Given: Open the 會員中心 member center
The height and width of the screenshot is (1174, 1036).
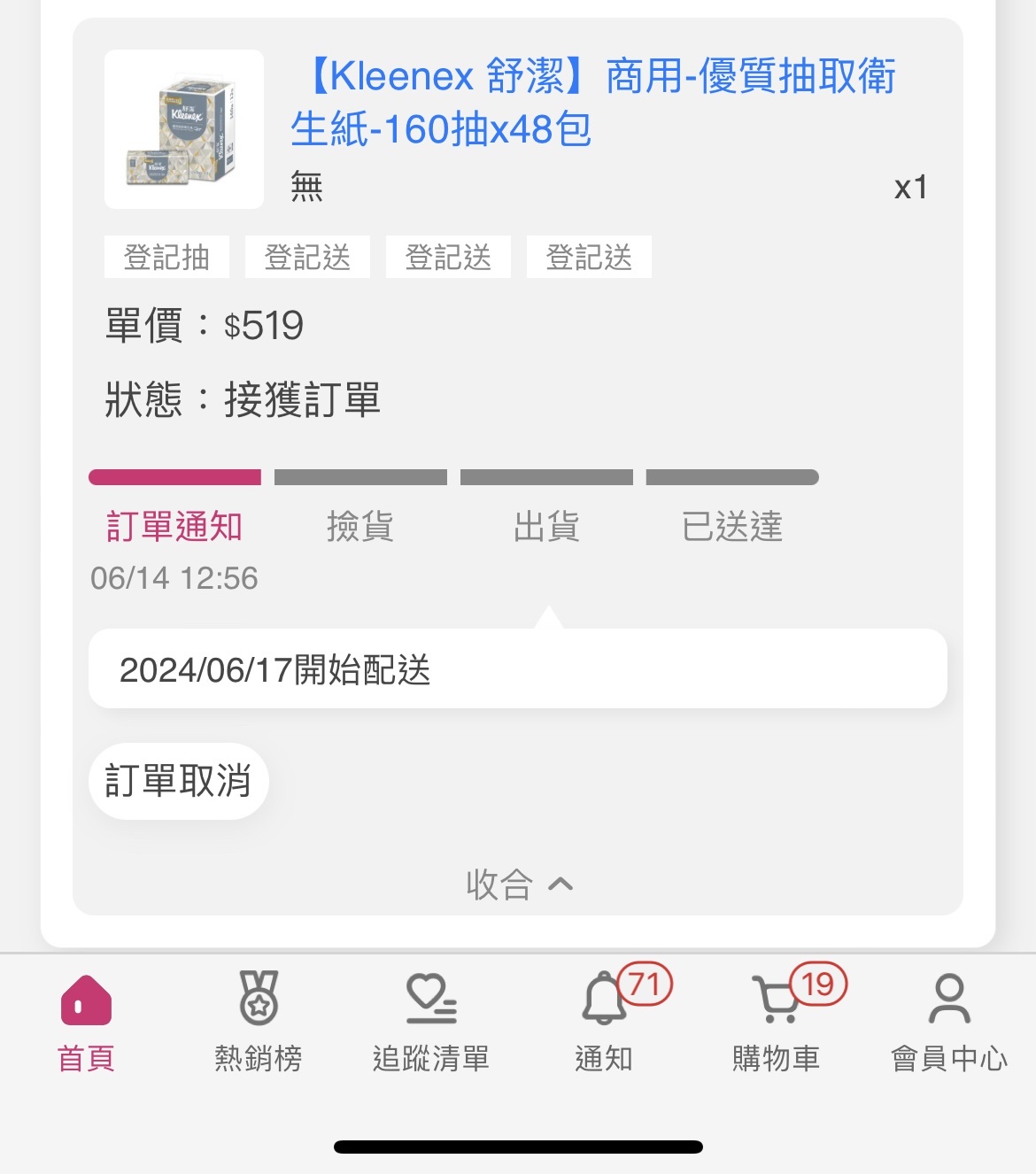Looking at the screenshot, I should tap(949, 1023).
